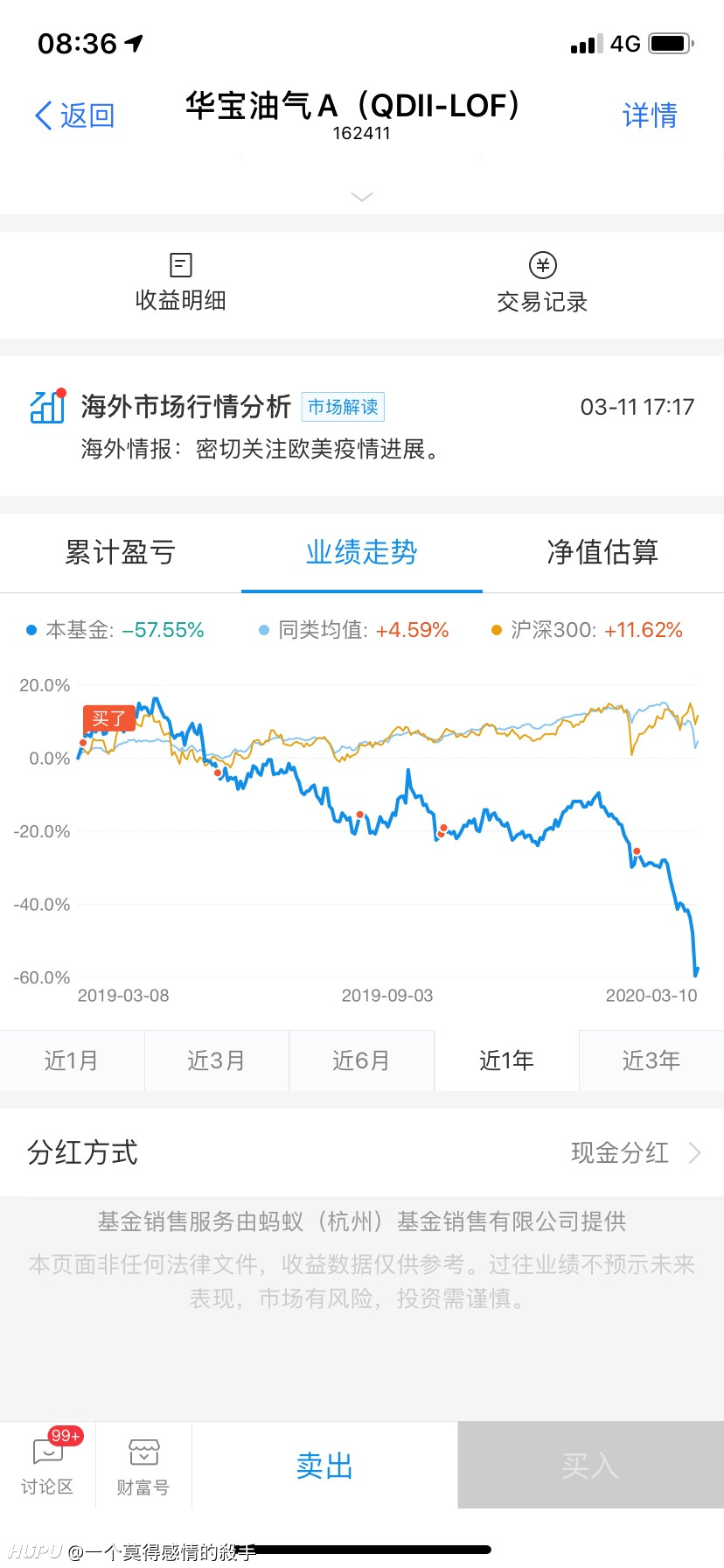
Task: Show the 近3月 chart range
Action: coord(217,1060)
